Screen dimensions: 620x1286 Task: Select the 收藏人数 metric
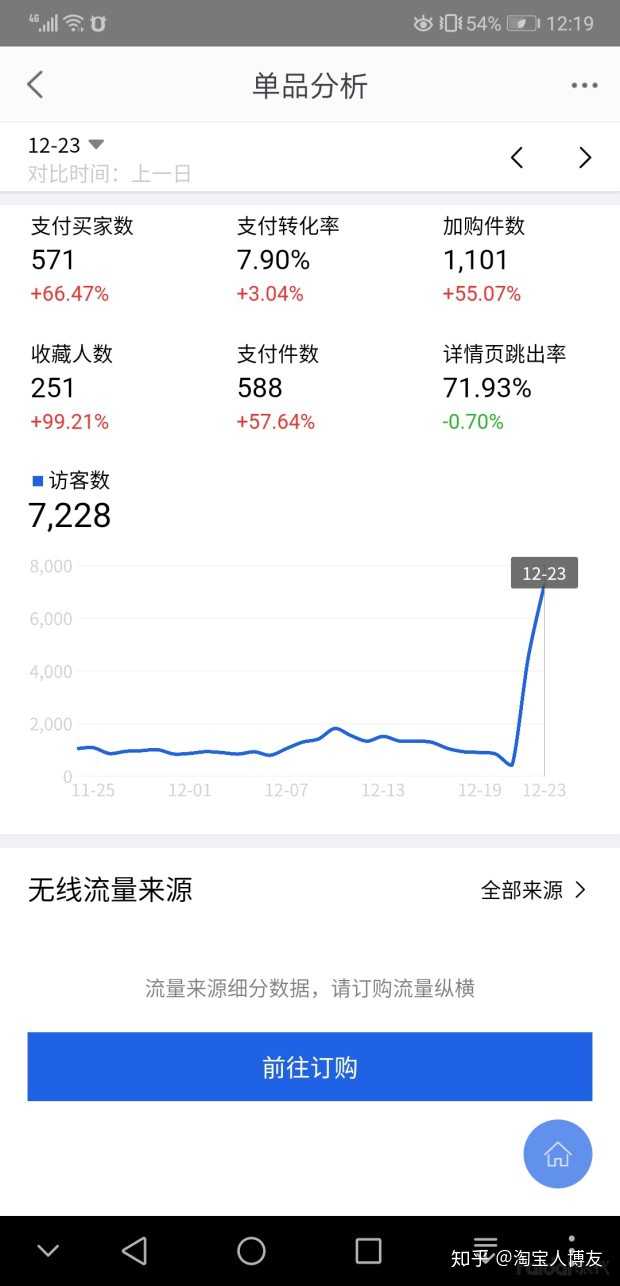point(71,387)
